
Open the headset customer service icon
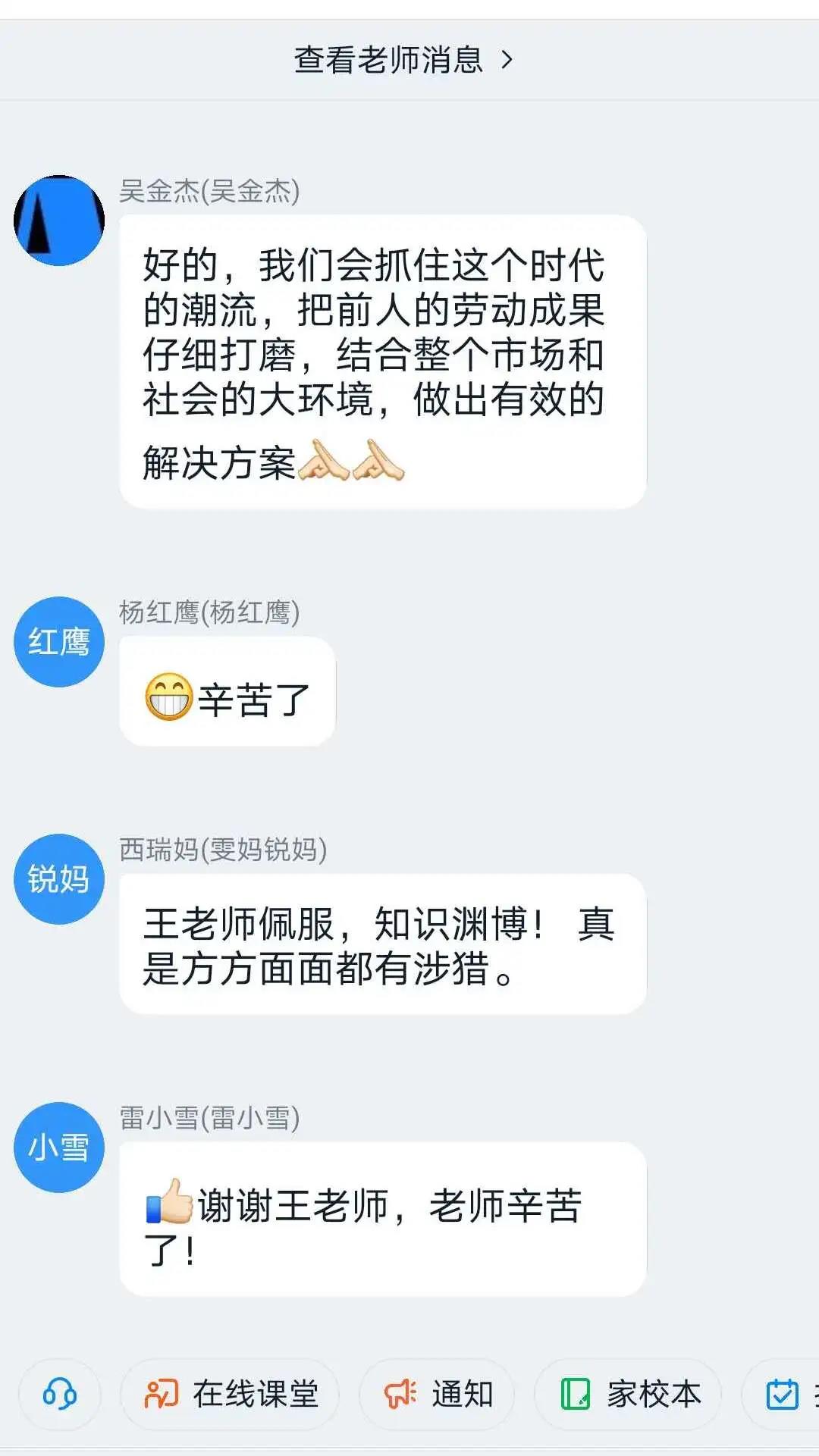click(60, 1394)
